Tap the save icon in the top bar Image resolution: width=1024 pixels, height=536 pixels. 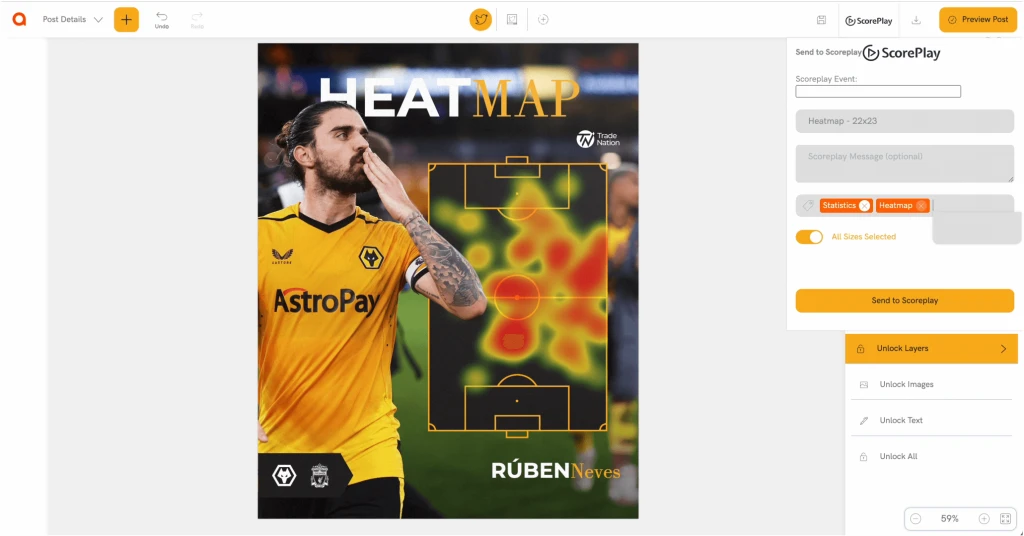[822, 20]
